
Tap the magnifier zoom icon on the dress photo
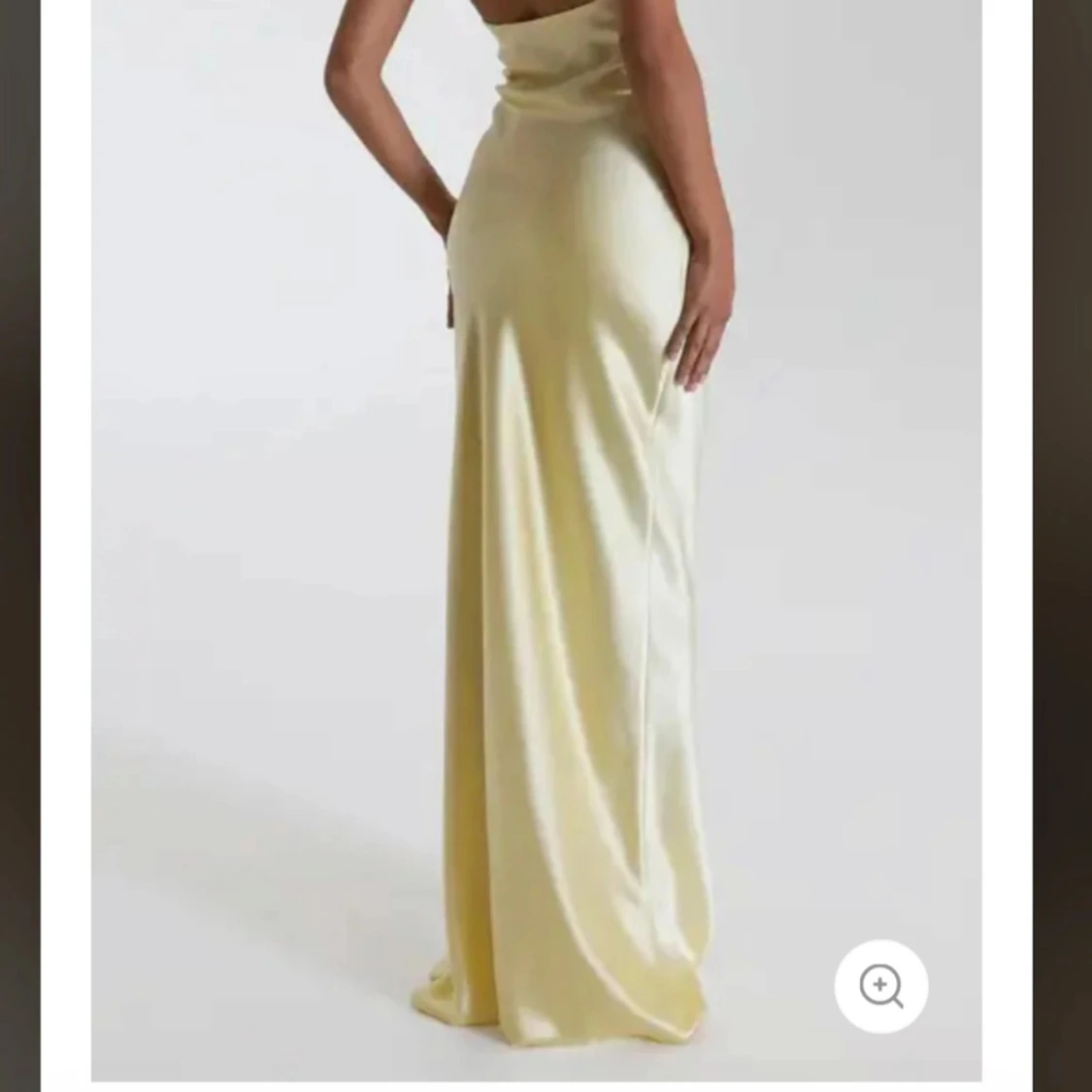pyautogui.click(x=880, y=986)
